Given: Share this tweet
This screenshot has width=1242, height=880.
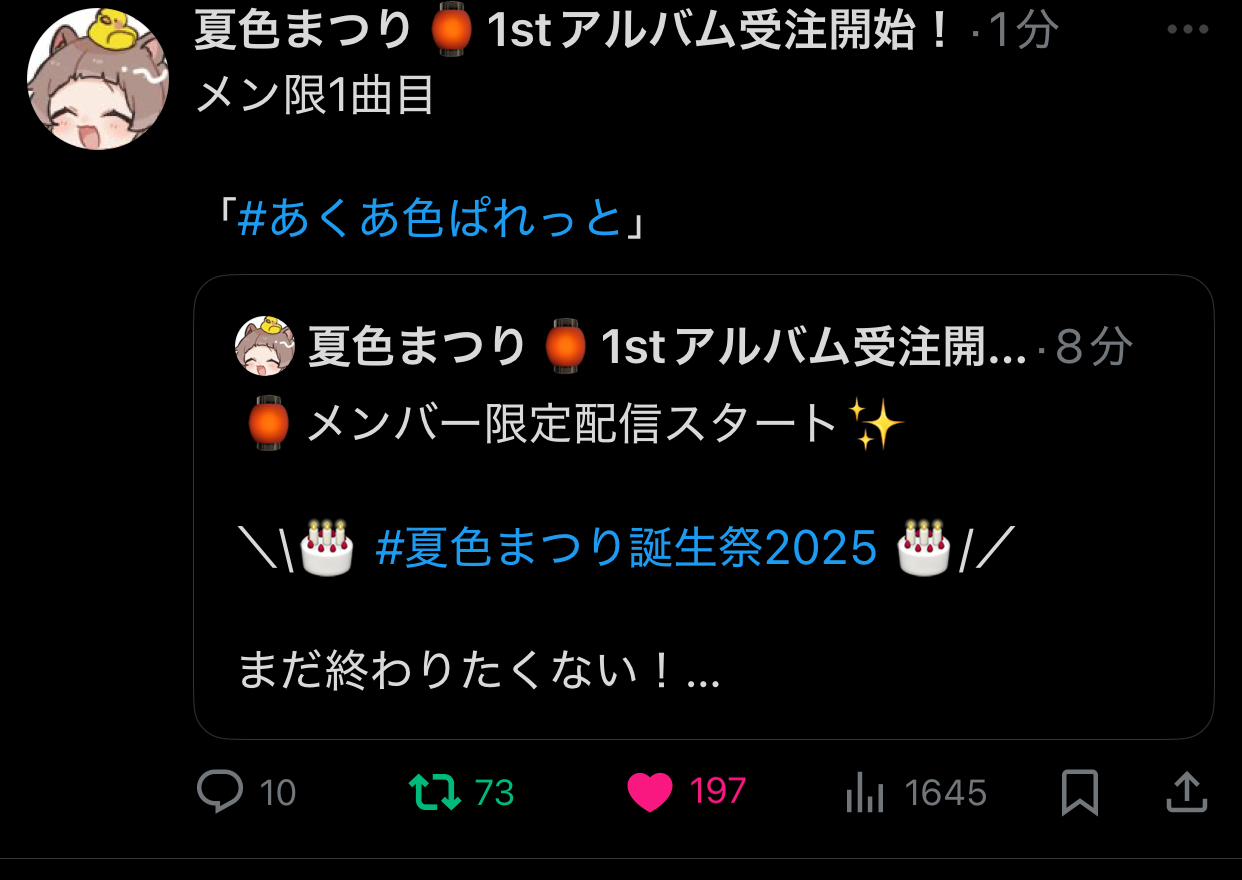Looking at the screenshot, I should 1187,793.
